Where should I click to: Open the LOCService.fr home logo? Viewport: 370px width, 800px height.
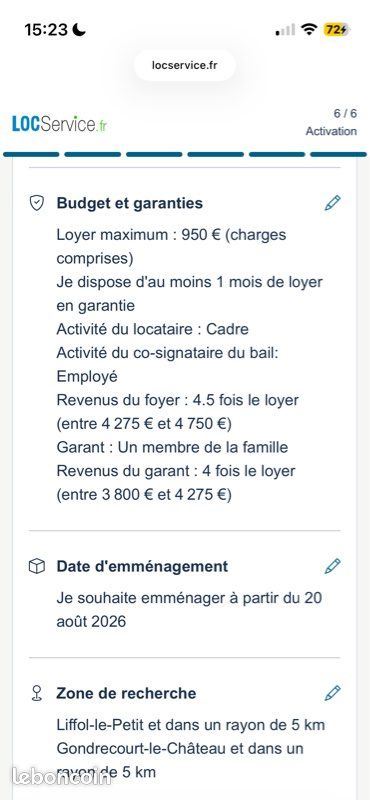[60, 124]
